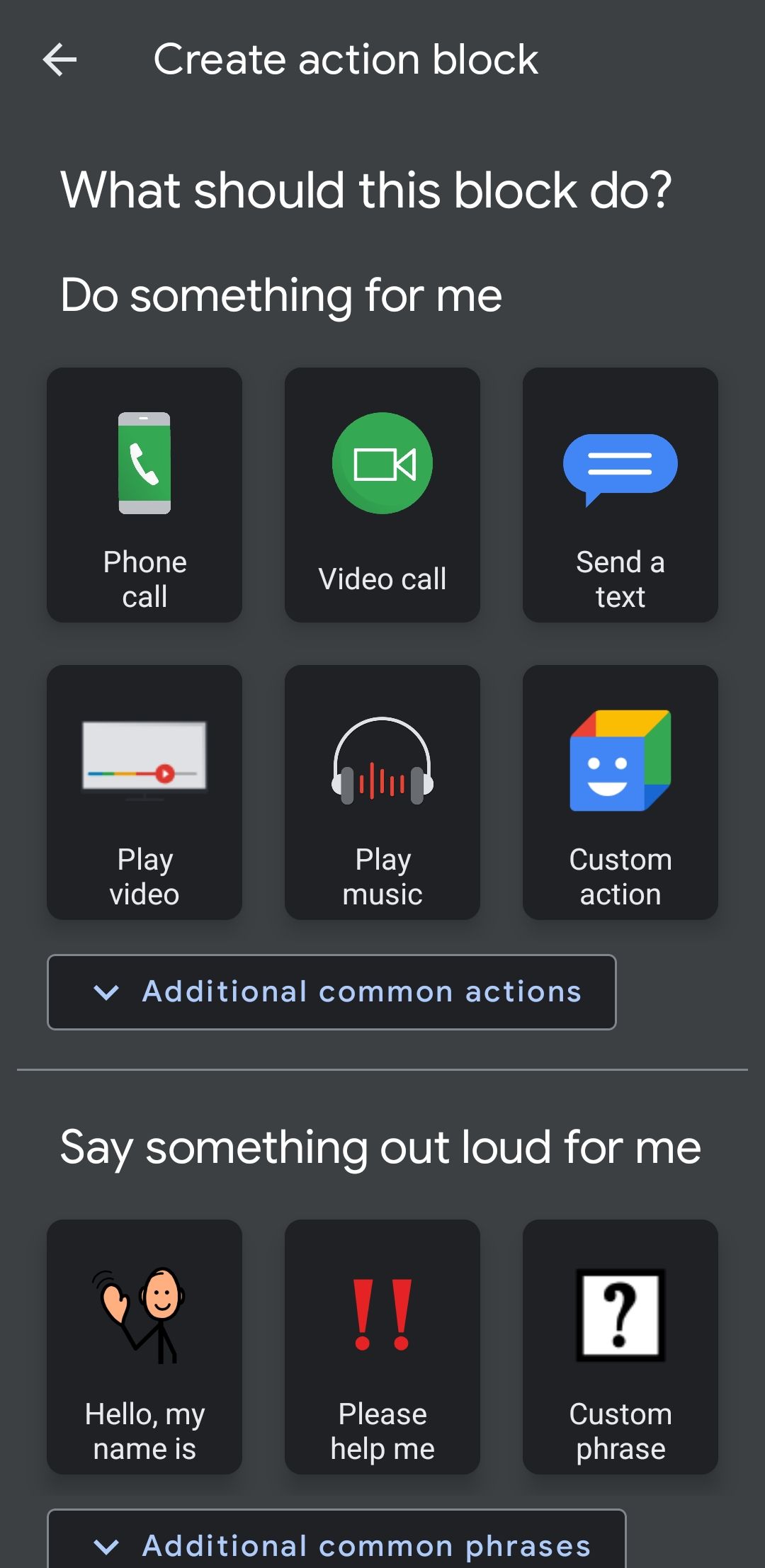Viewport: 765px width, 1568px height.
Task: Select the Play video action
Action: tap(144, 792)
